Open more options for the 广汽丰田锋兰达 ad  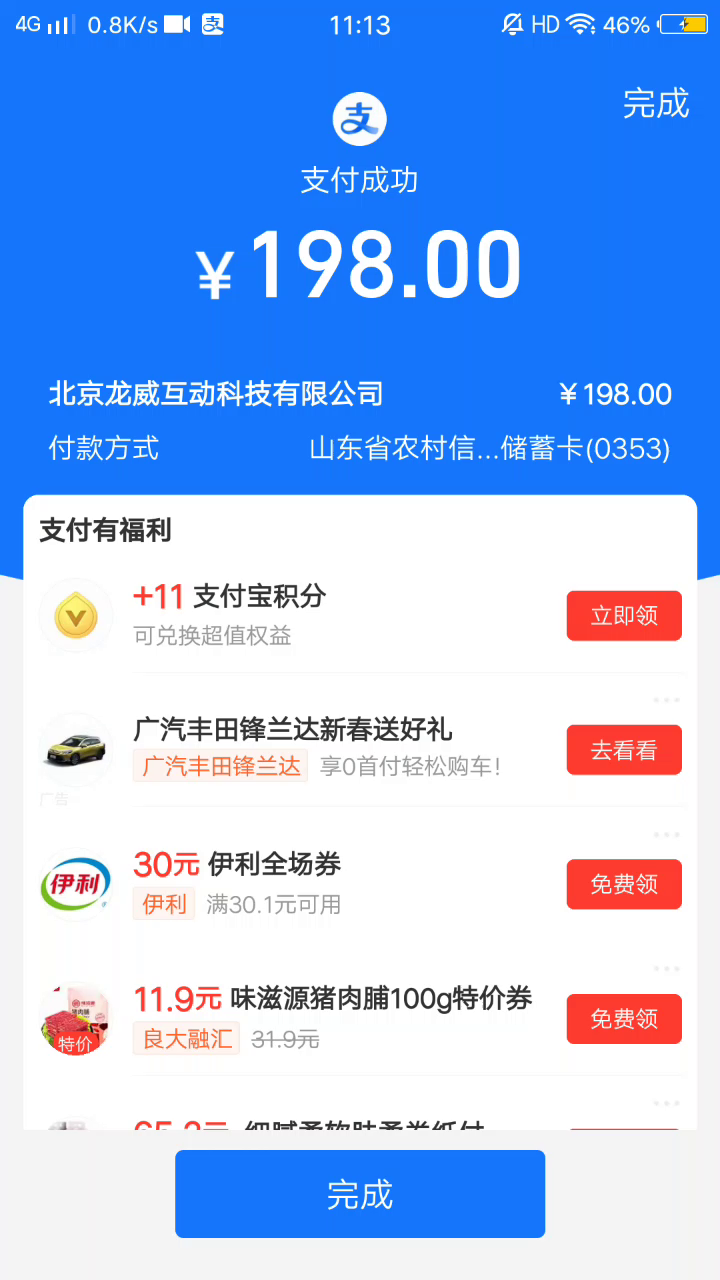coord(666,700)
